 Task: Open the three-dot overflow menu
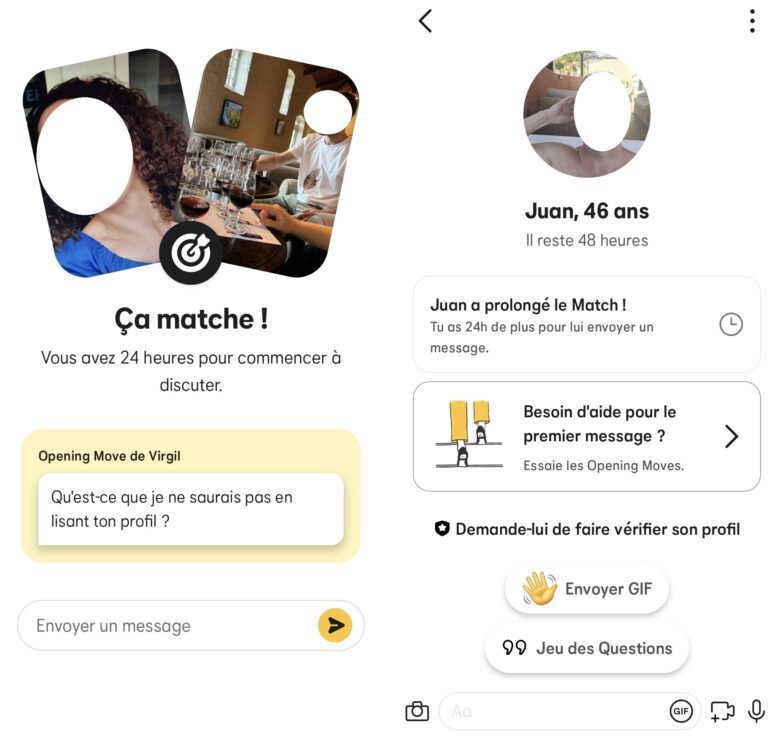pyautogui.click(x=752, y=21)
